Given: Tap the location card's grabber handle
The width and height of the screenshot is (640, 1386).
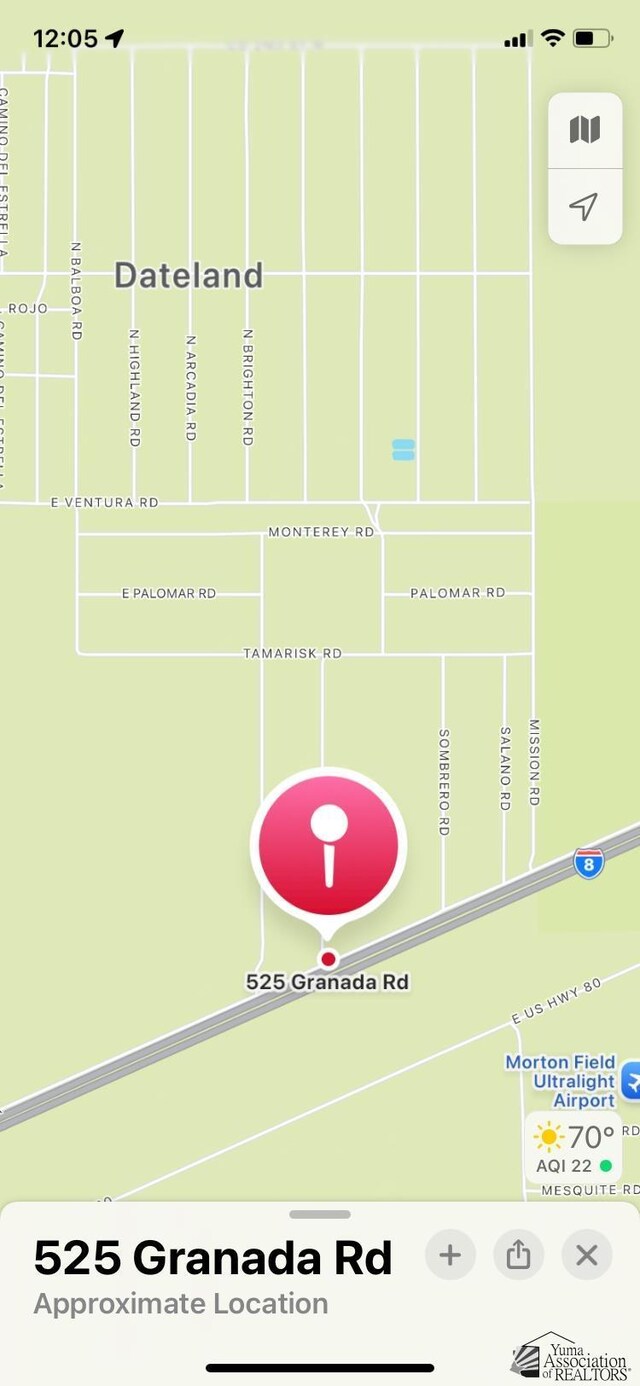Looking at the screenshot, I should (x=320, y=1214).
